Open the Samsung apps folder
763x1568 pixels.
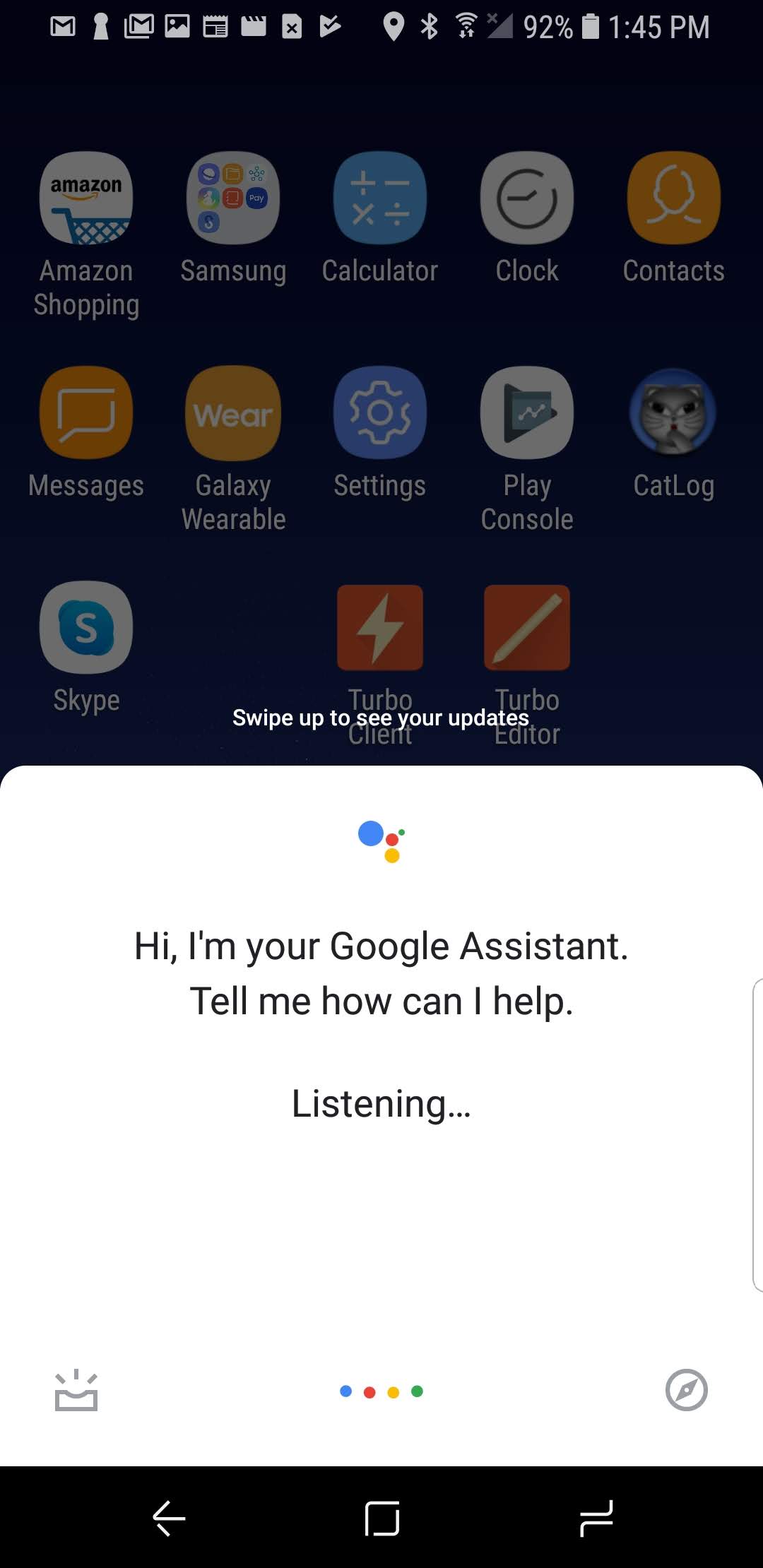[x=233, y=198]
